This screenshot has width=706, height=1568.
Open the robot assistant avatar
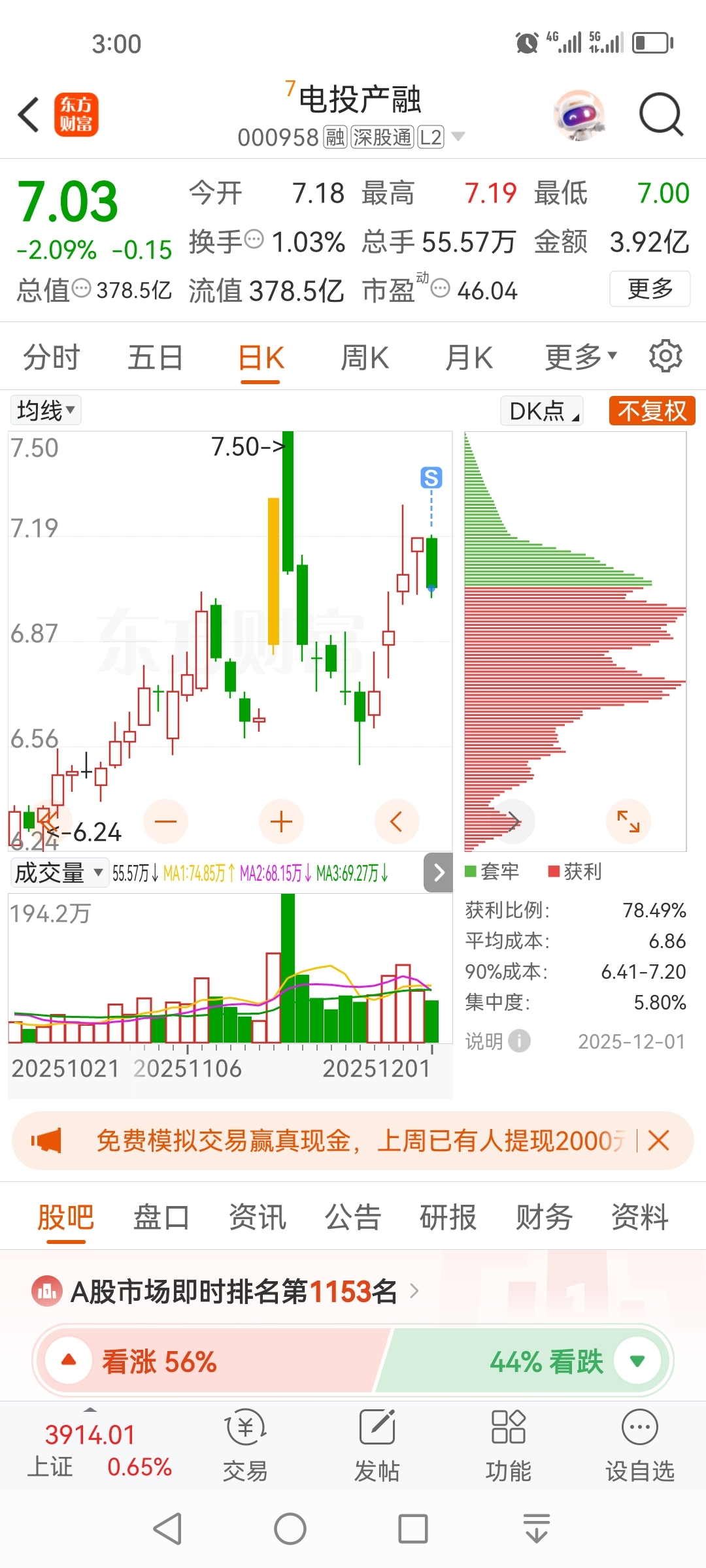(579, 116)
